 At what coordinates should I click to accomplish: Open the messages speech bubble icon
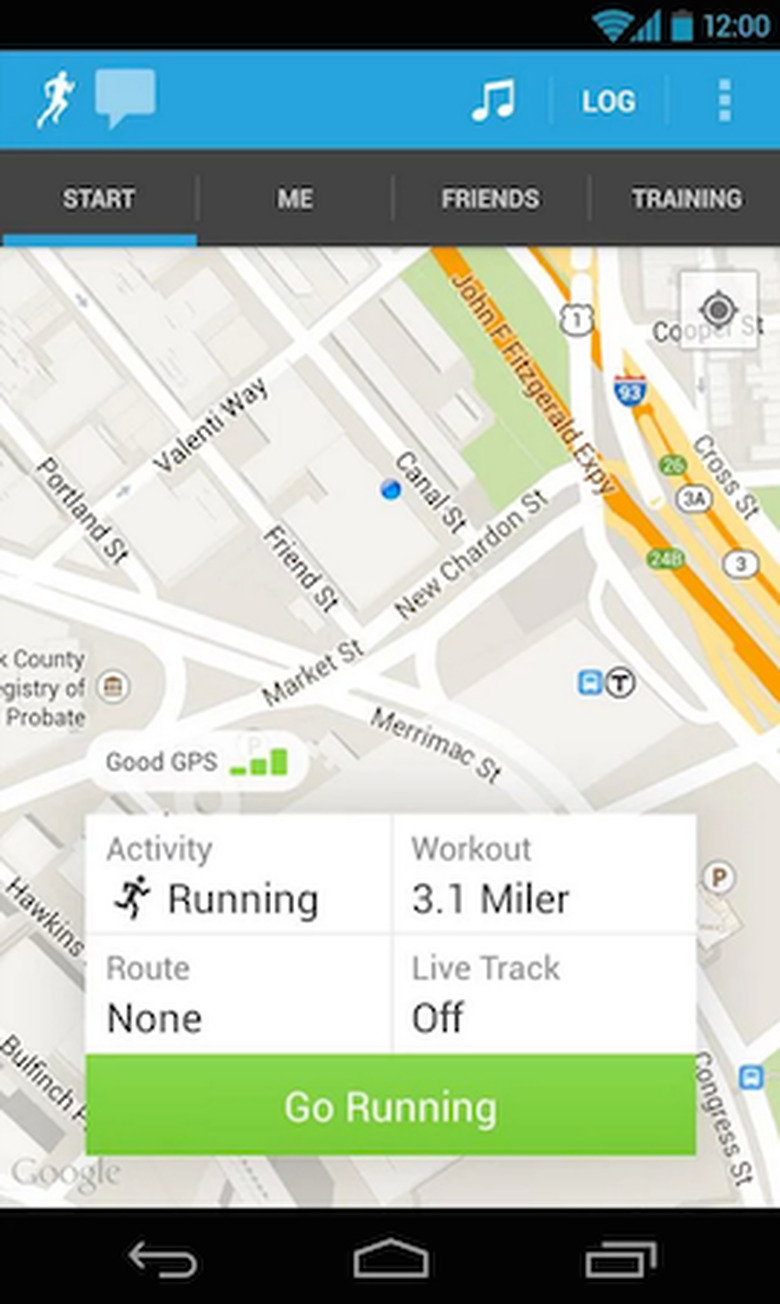point(125,98)
